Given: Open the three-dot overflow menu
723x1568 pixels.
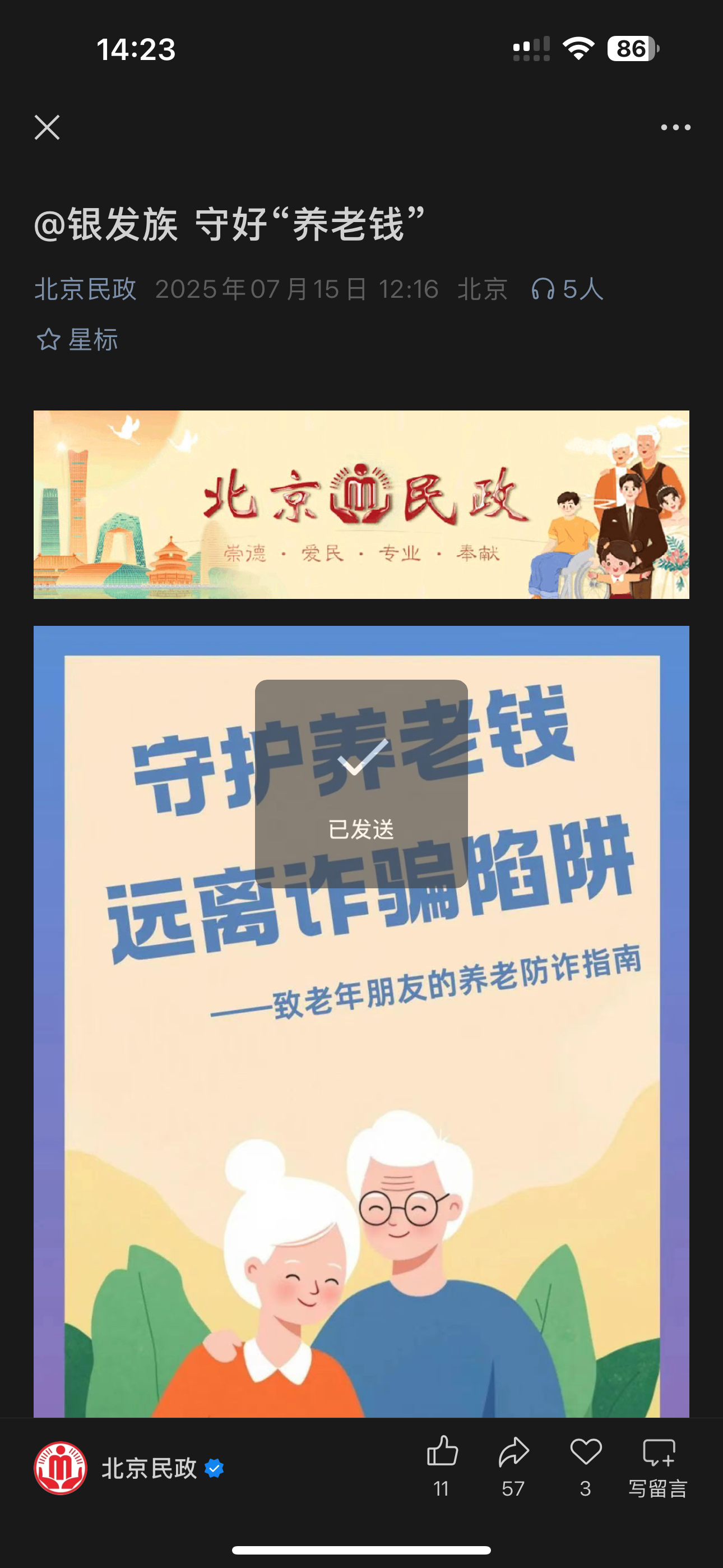Looking at the screenshot, I should (675, 127).
